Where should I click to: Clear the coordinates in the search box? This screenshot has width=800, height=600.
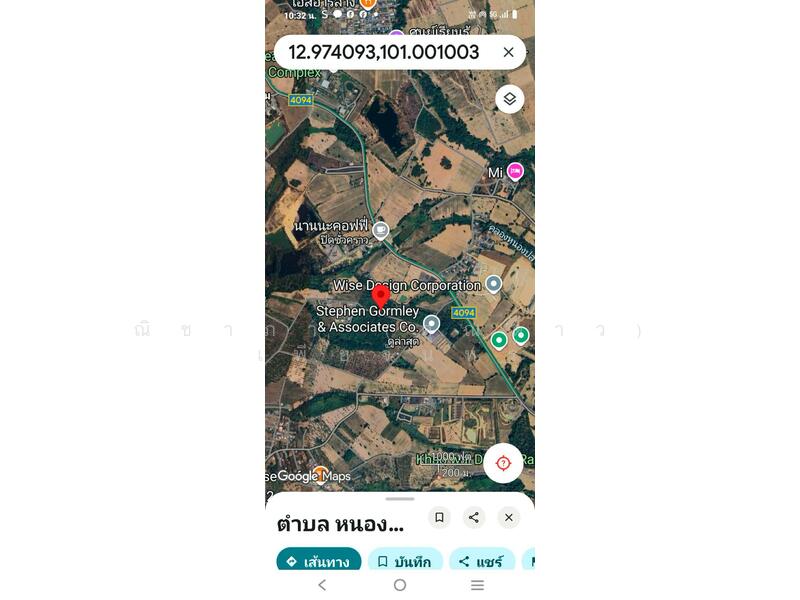(508, 52)
